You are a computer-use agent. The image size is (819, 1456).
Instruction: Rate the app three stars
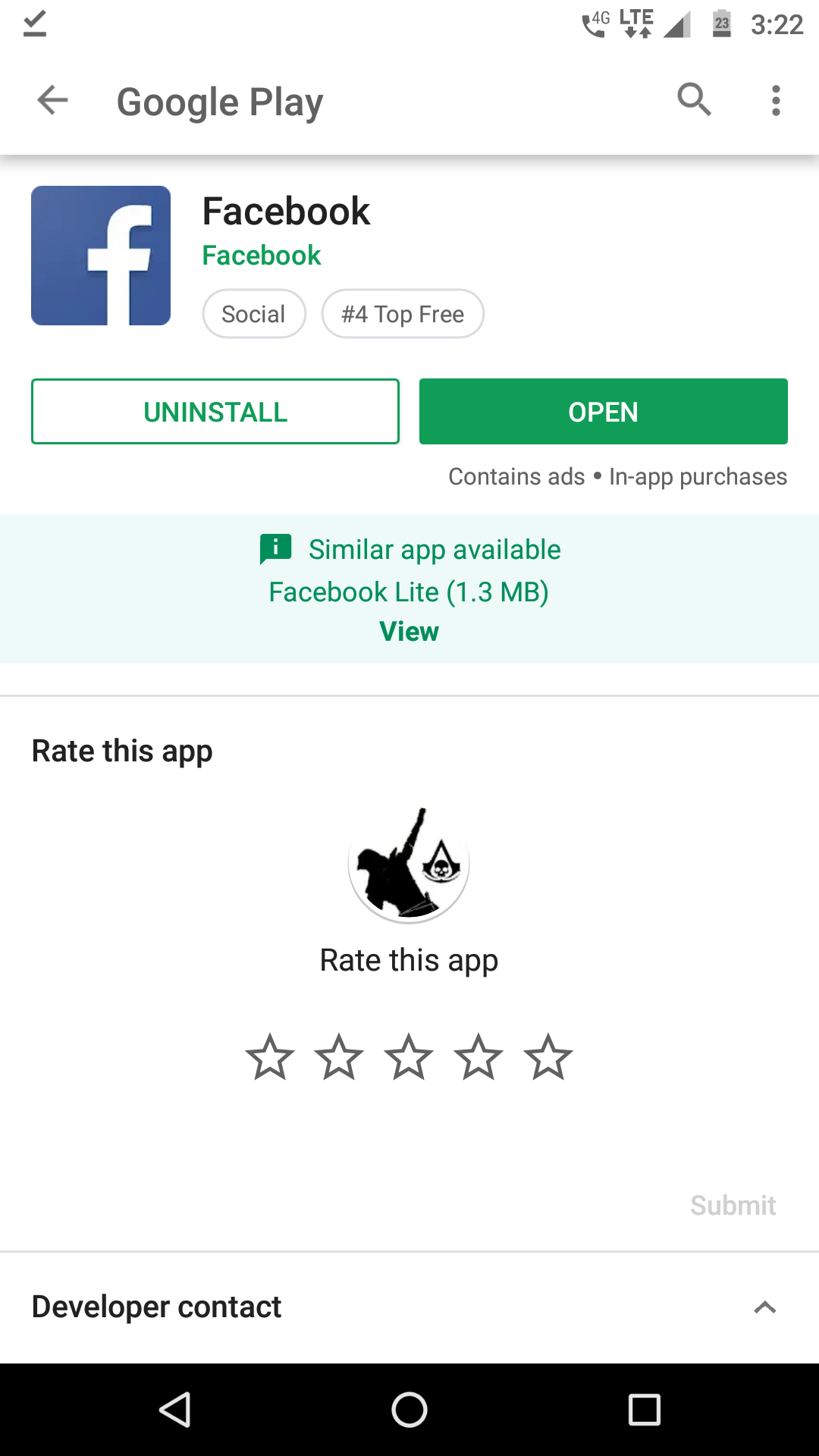[x=409, y=1057]
